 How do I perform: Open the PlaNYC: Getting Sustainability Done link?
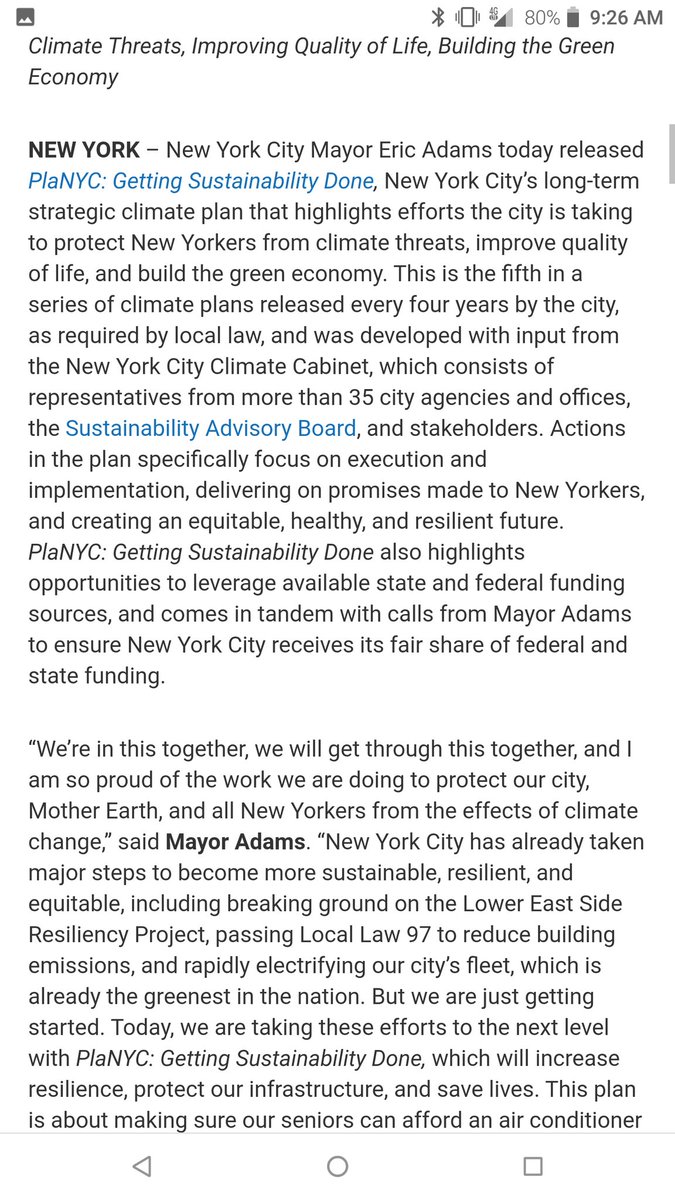click(201, 181)
